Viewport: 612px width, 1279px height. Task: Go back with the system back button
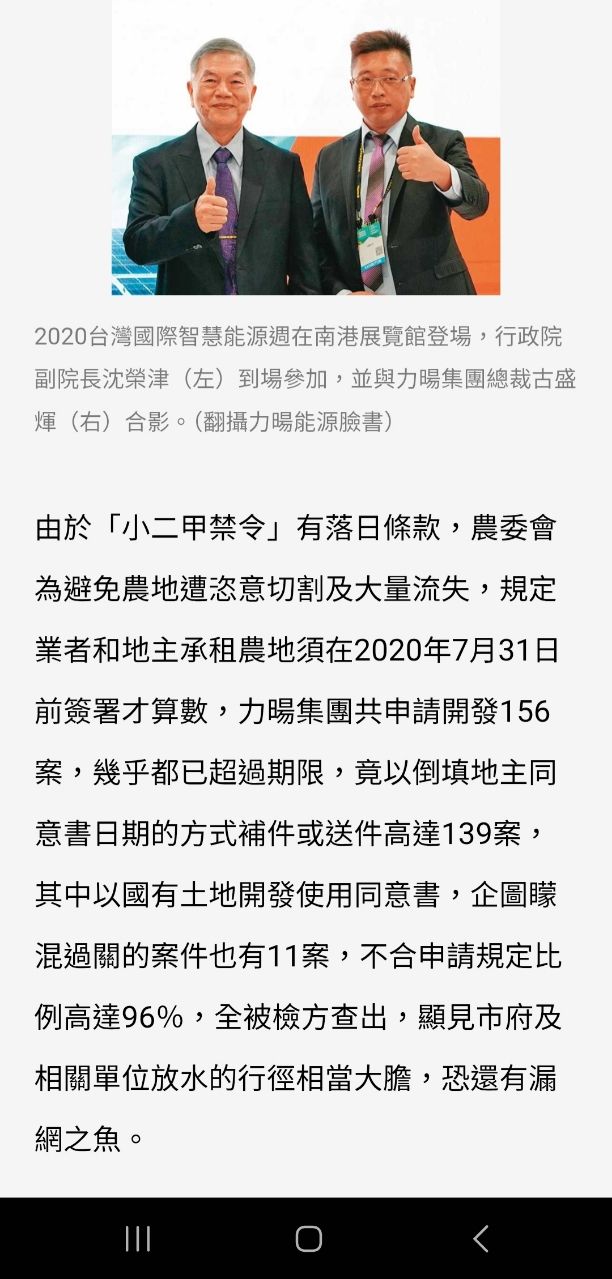[480, 1239]
